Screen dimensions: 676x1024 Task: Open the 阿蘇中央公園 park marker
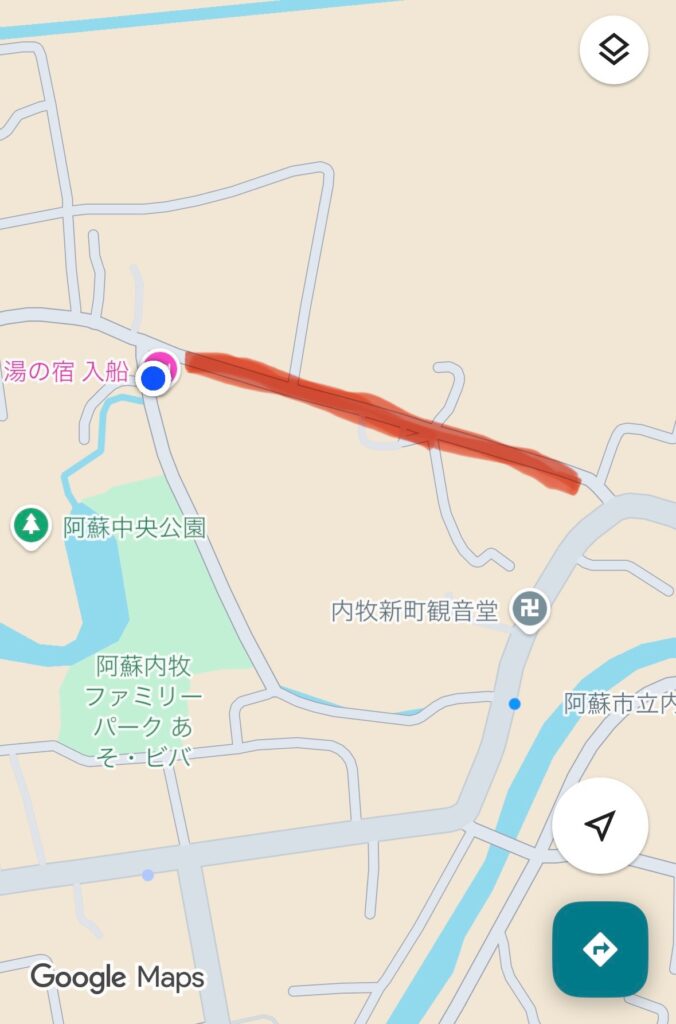(32, 525)
